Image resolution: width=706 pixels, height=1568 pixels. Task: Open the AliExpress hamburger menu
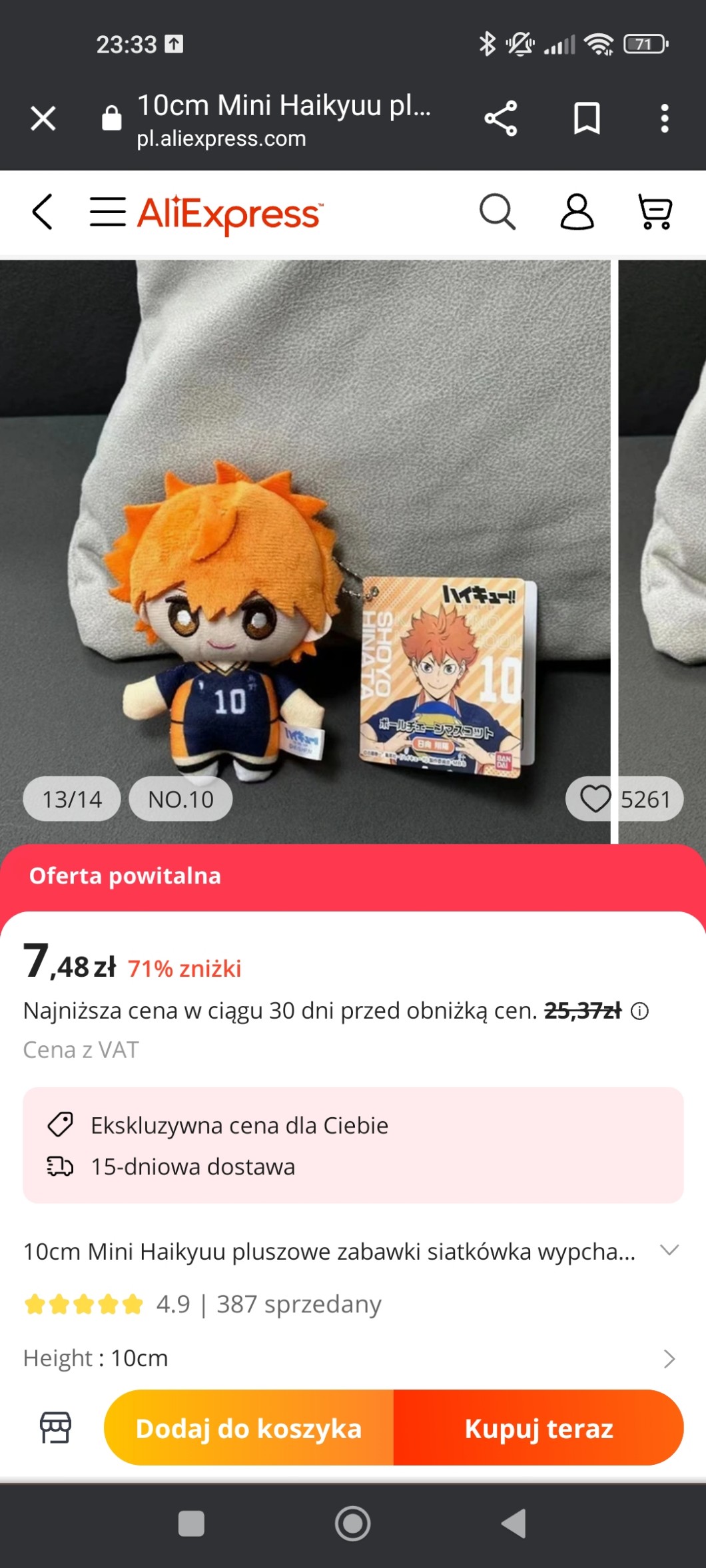(x=108, y=212)
